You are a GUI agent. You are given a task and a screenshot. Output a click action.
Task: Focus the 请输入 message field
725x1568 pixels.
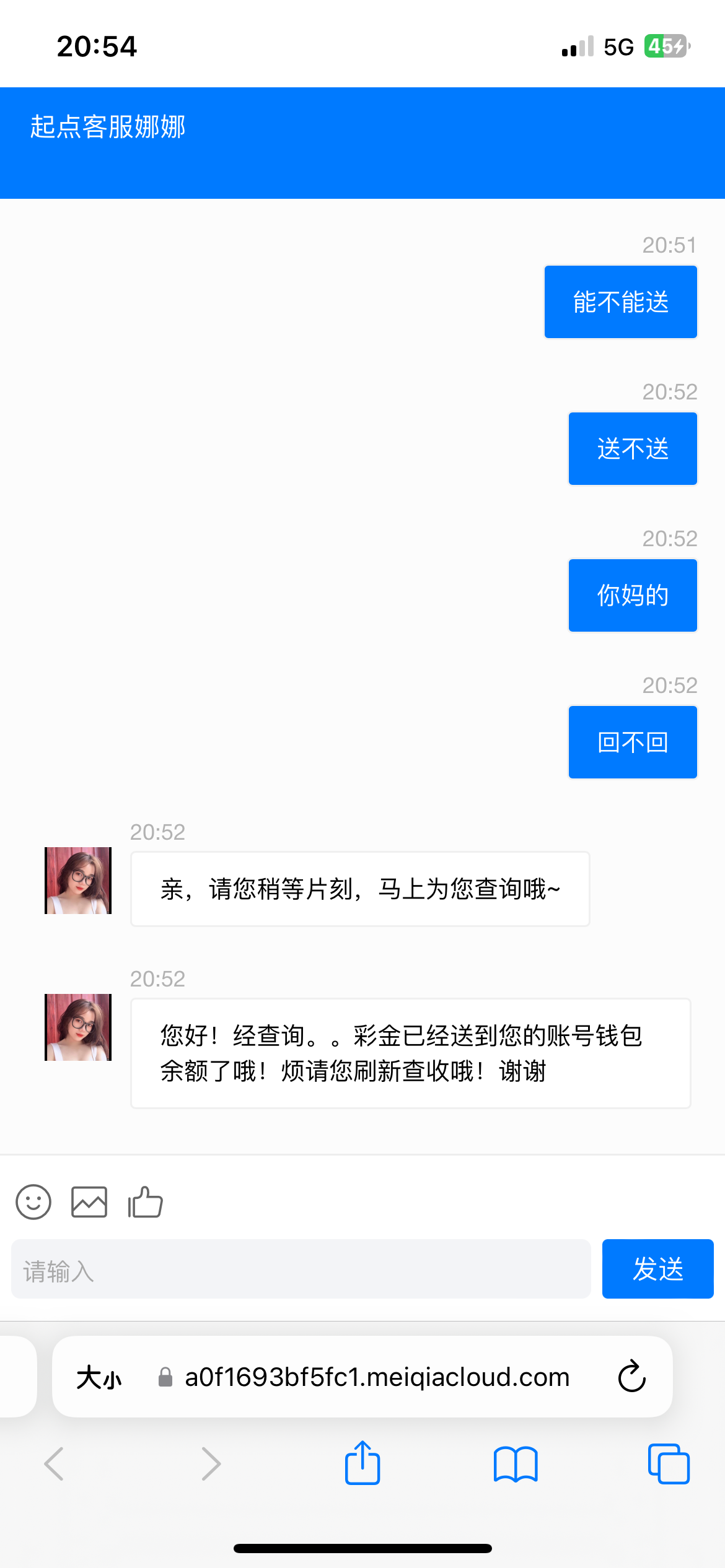point(301,1269)
